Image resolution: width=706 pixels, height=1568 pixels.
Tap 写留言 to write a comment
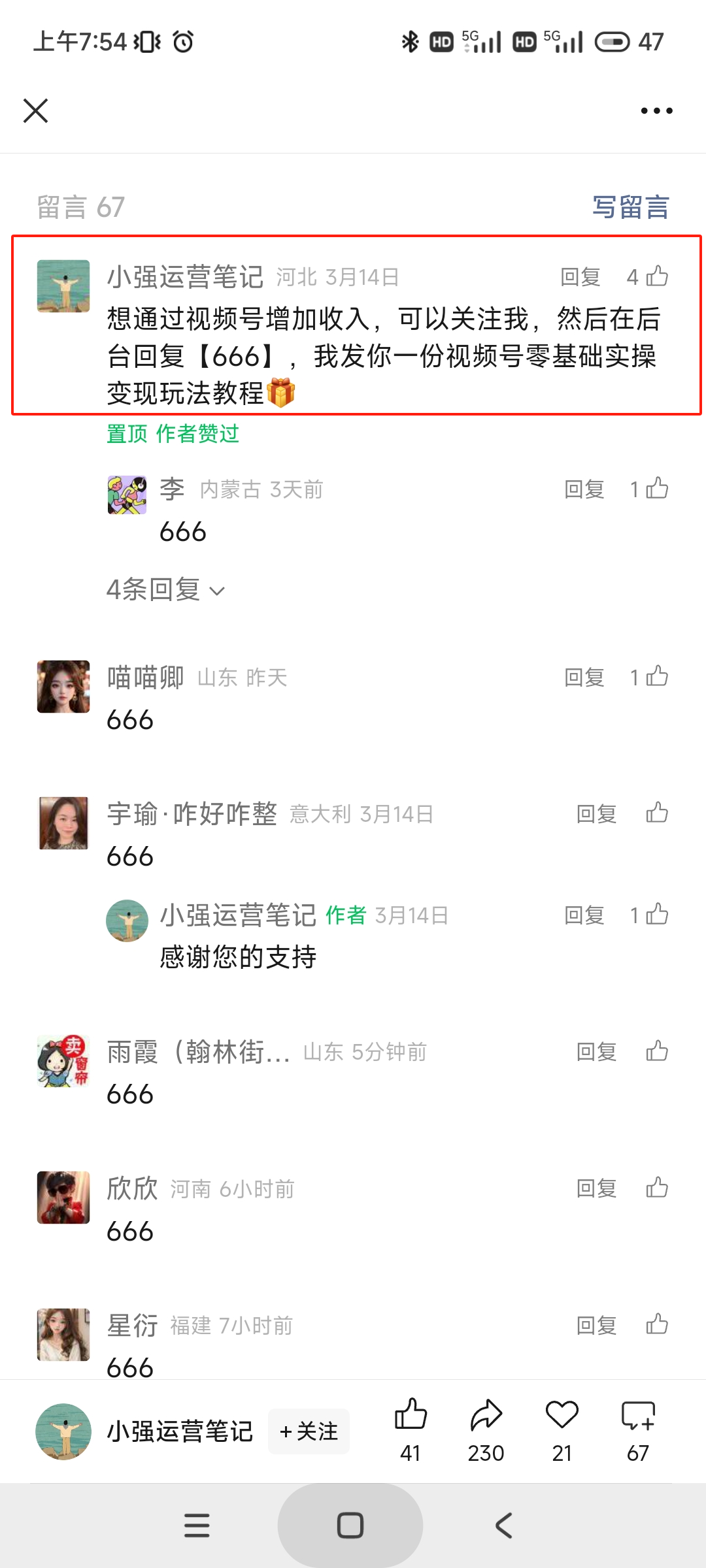tap(630, 207)
